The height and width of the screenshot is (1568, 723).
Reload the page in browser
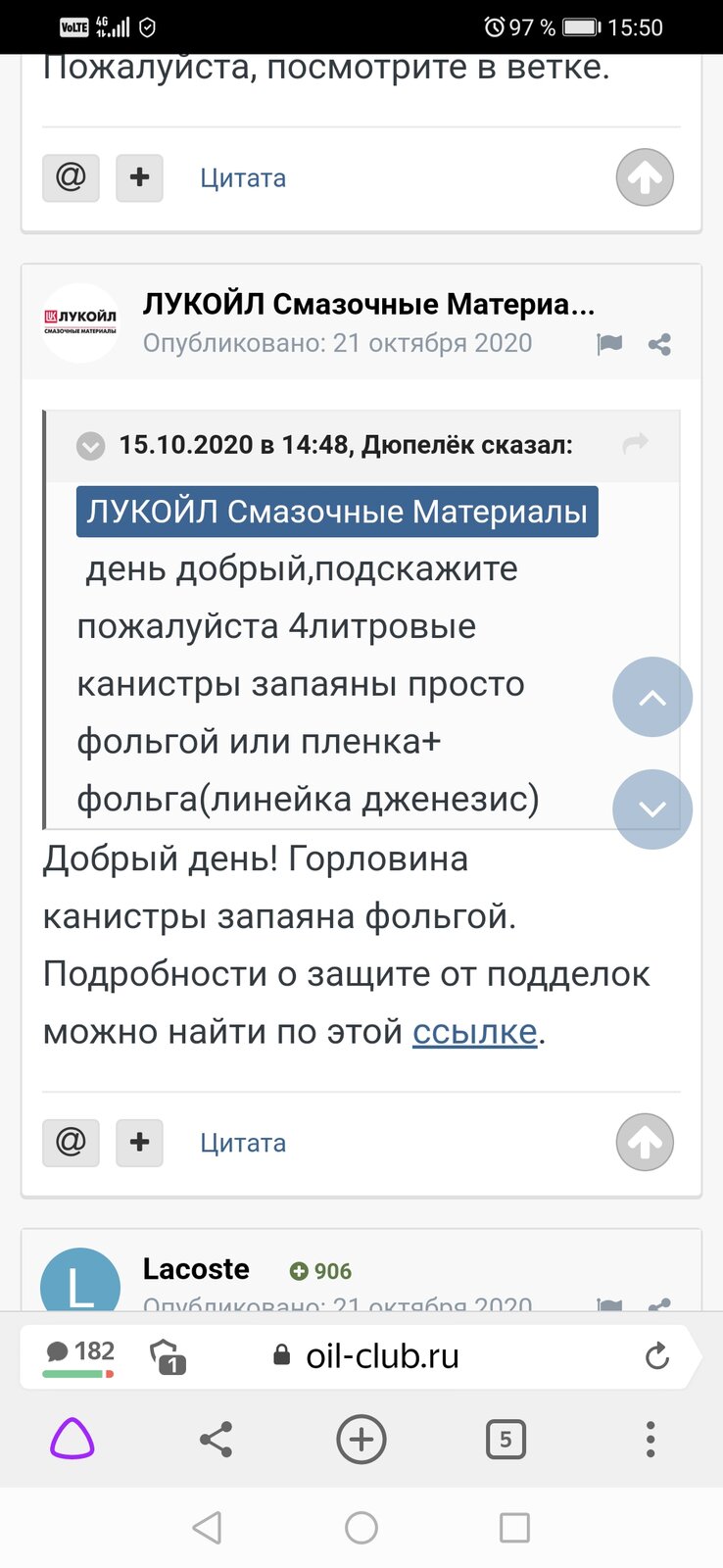pos(657,1356)
